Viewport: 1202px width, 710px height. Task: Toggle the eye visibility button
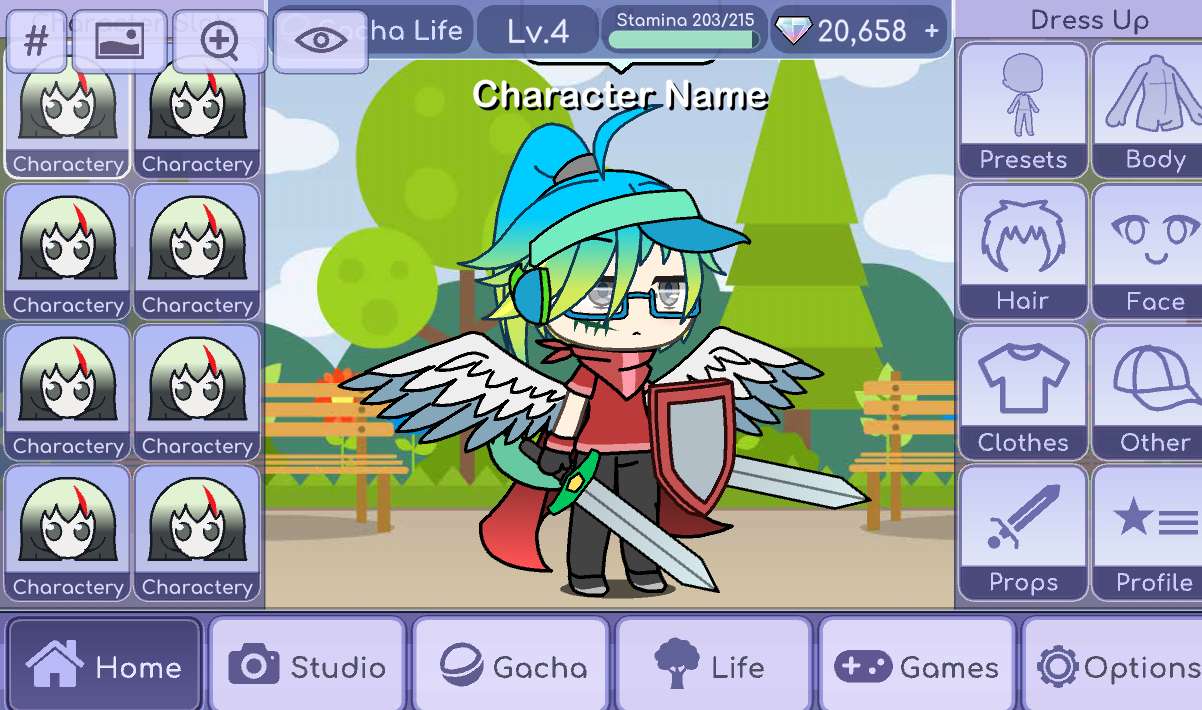tap(320, 41)
